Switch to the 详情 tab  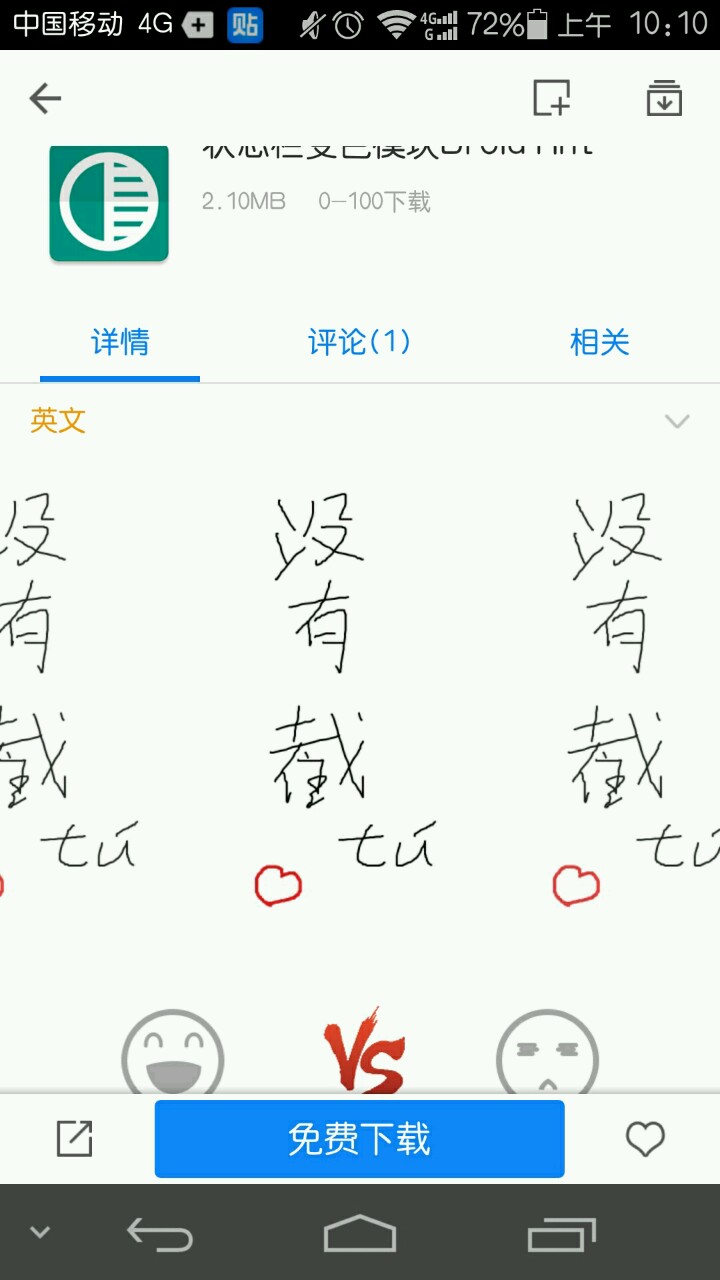point(120,343)
